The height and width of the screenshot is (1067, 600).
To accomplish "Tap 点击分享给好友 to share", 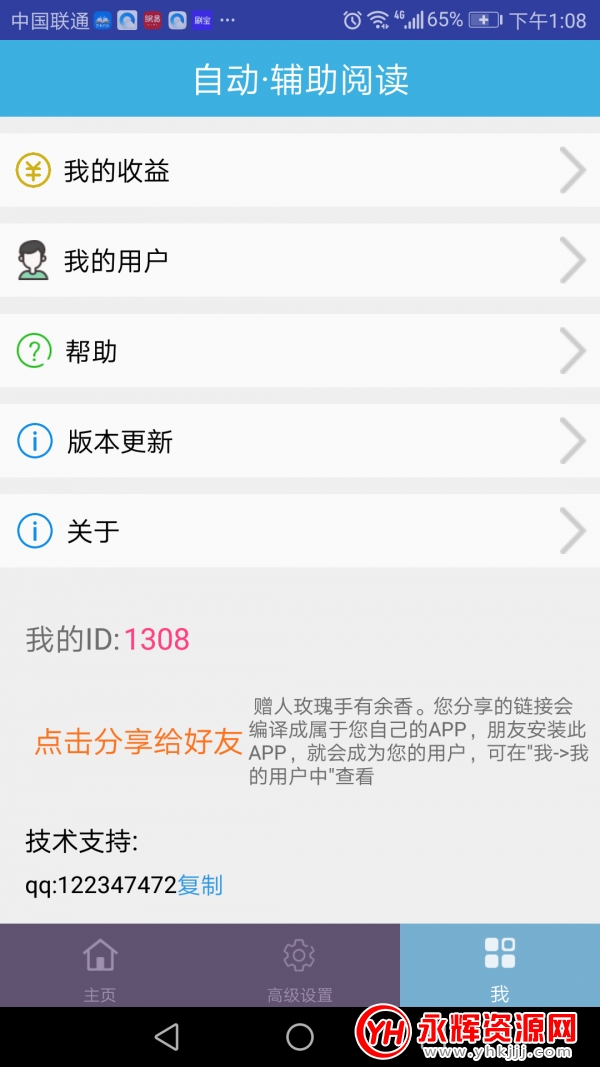I will [x=139, y=741].
